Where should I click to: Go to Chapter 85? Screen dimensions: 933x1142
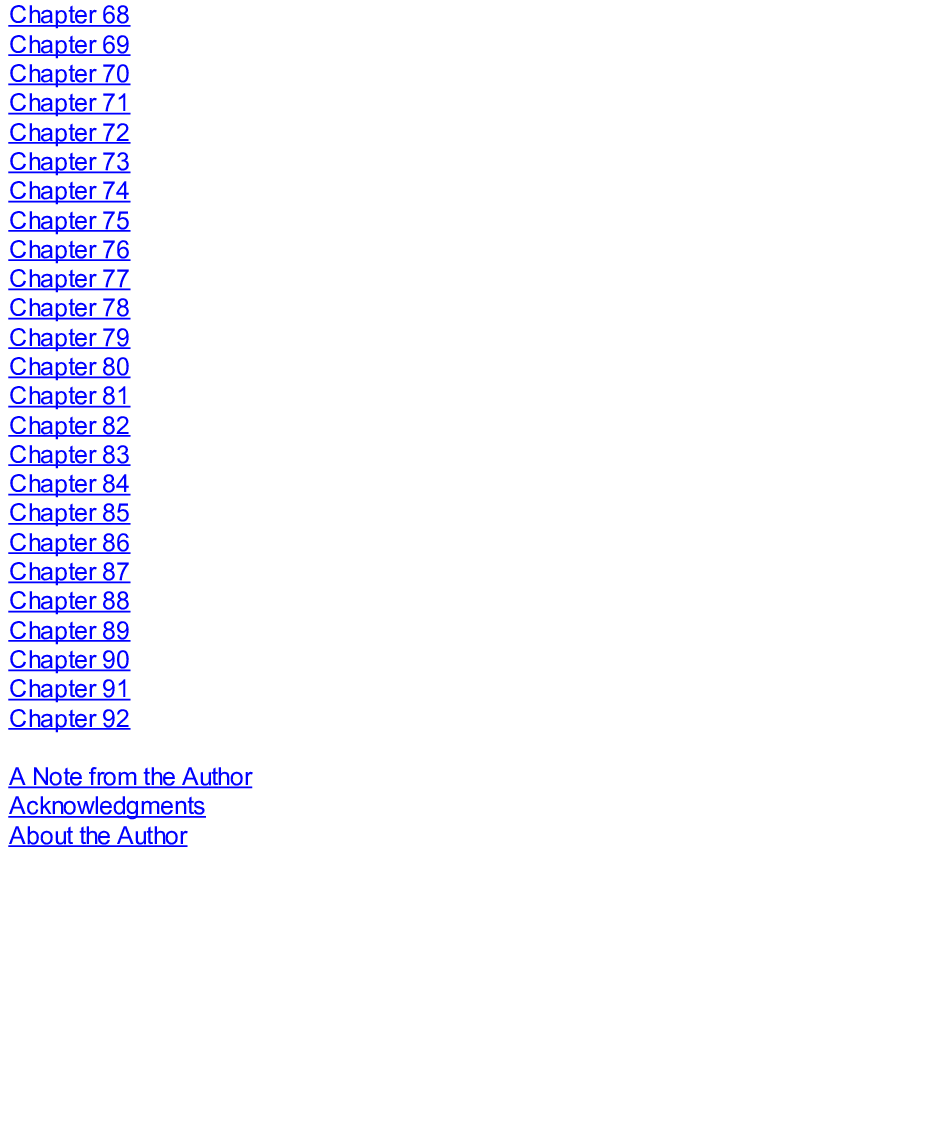click(69, 513)
